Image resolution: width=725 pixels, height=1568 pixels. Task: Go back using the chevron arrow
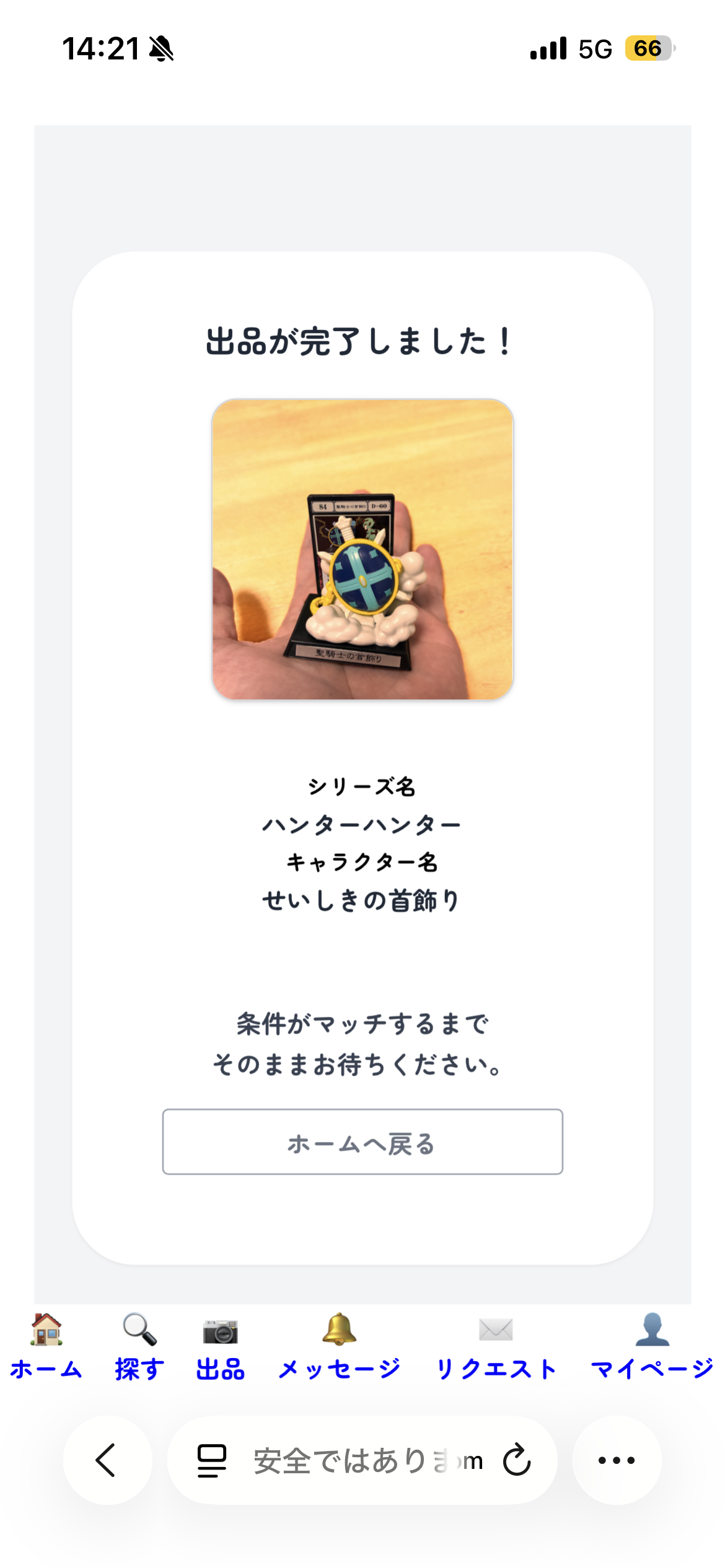pyautogui.click(x=107, y=1461)
